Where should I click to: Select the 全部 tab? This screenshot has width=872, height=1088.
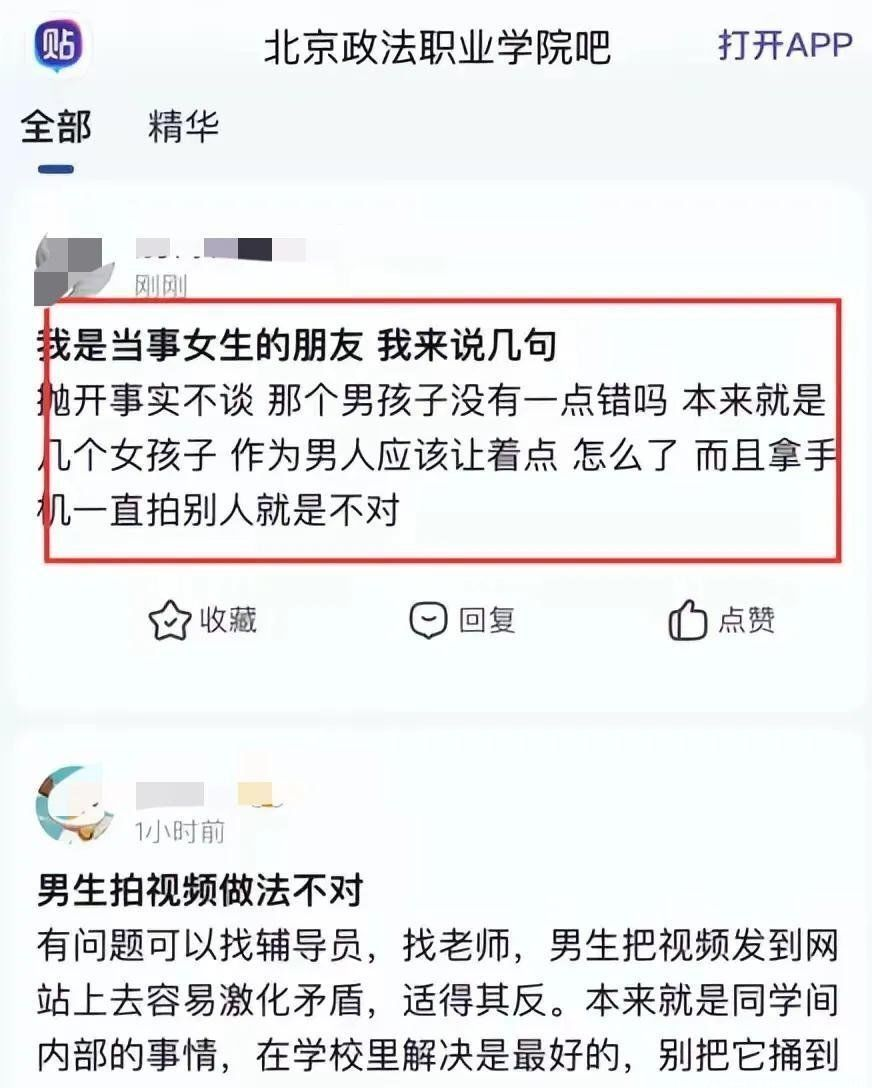pos(56,127)
